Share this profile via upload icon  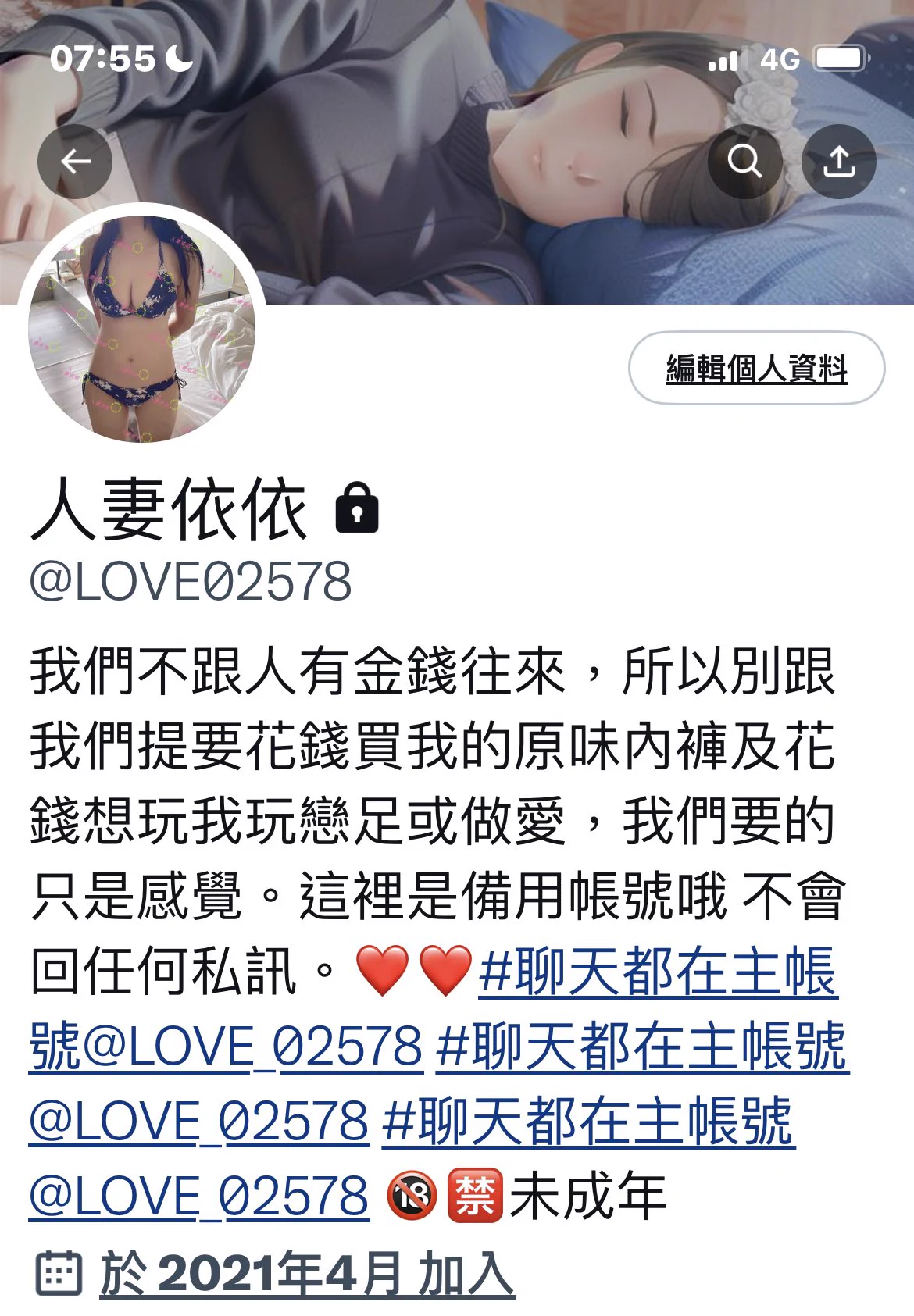(839, 162)
